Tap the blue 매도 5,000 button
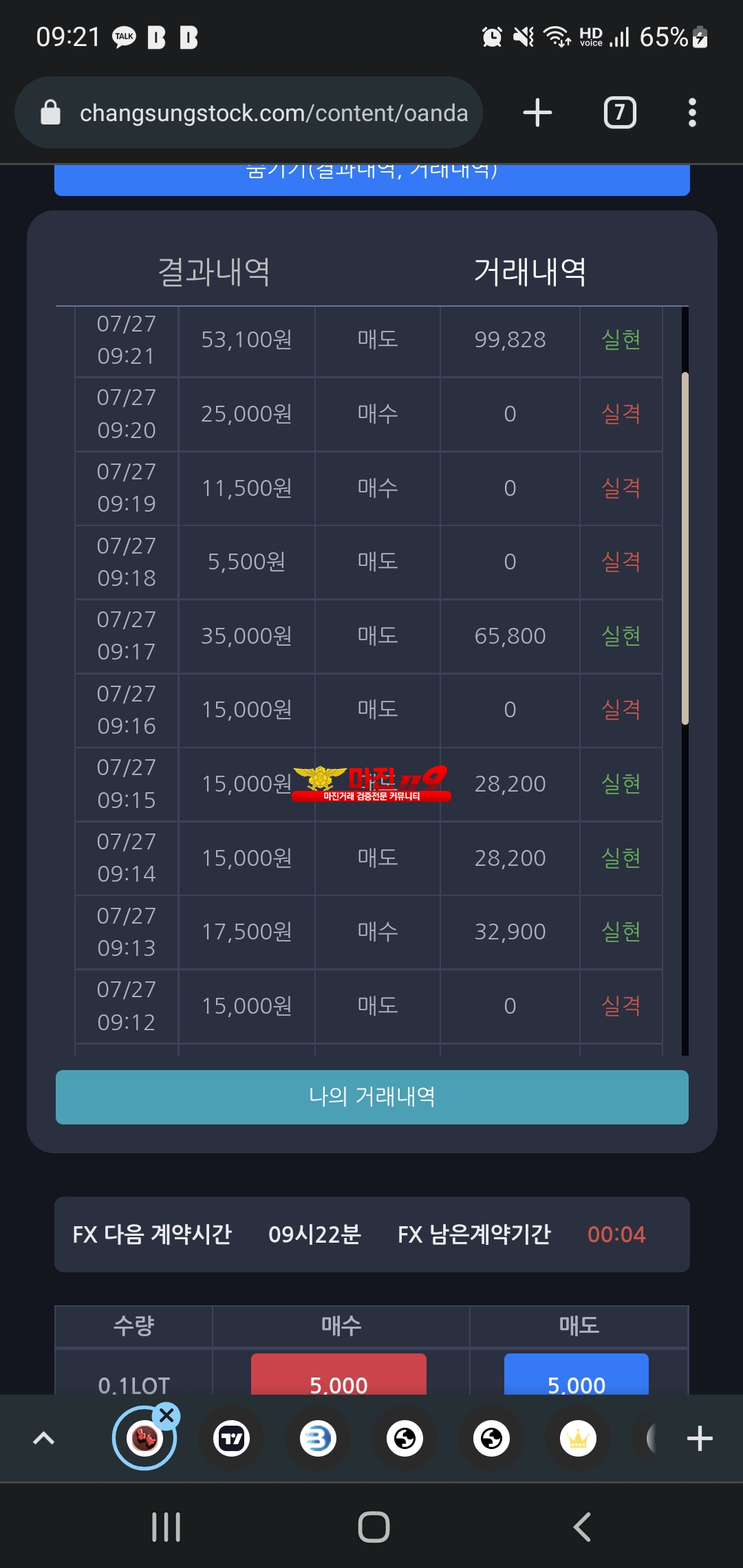Image resolution: width=743 pixels, height=1568 pixels. click(x=577, y=1374)
